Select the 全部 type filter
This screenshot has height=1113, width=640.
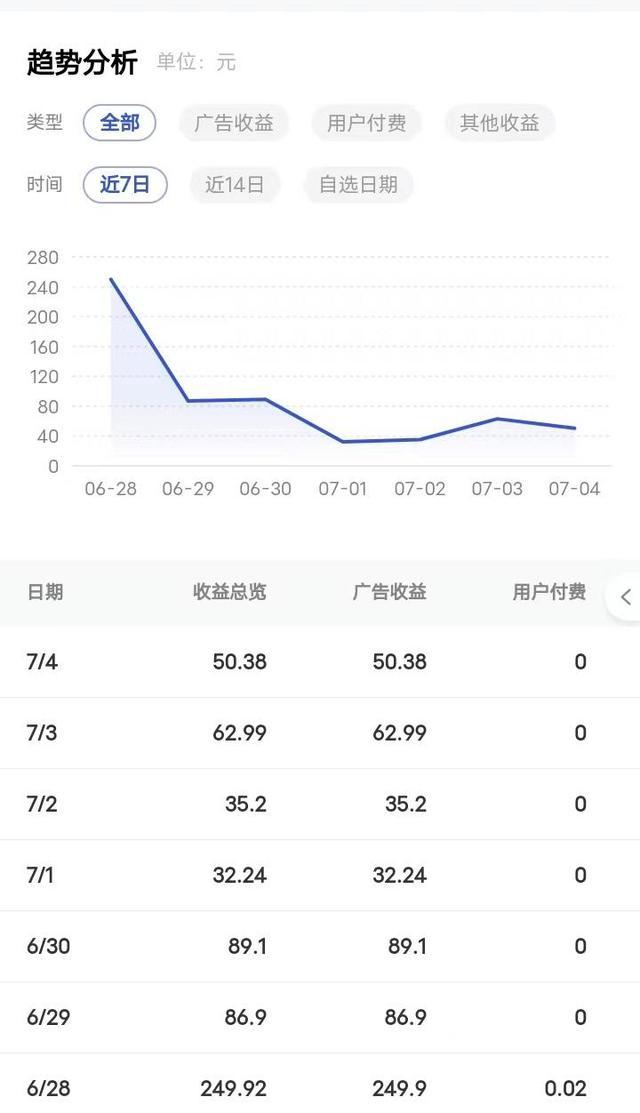[x=119, y=123]
